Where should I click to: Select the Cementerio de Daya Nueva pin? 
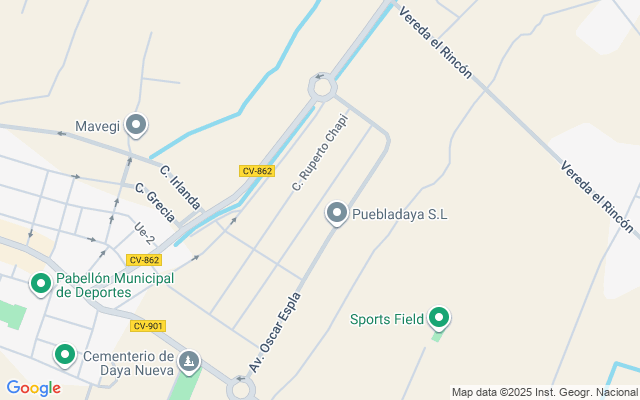65,354
